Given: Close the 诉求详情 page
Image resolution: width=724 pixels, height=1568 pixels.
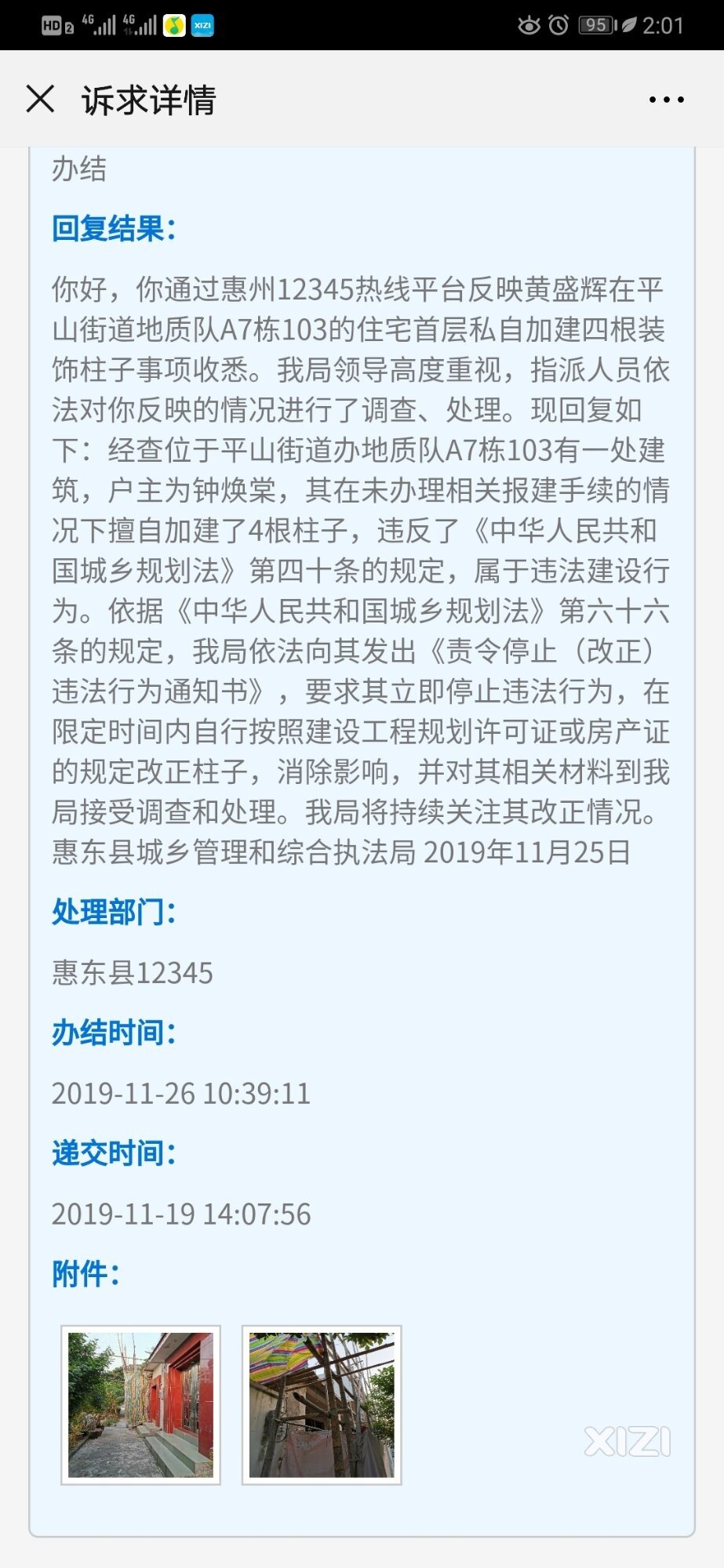Looking at the screenshot, I should (40, 100).
